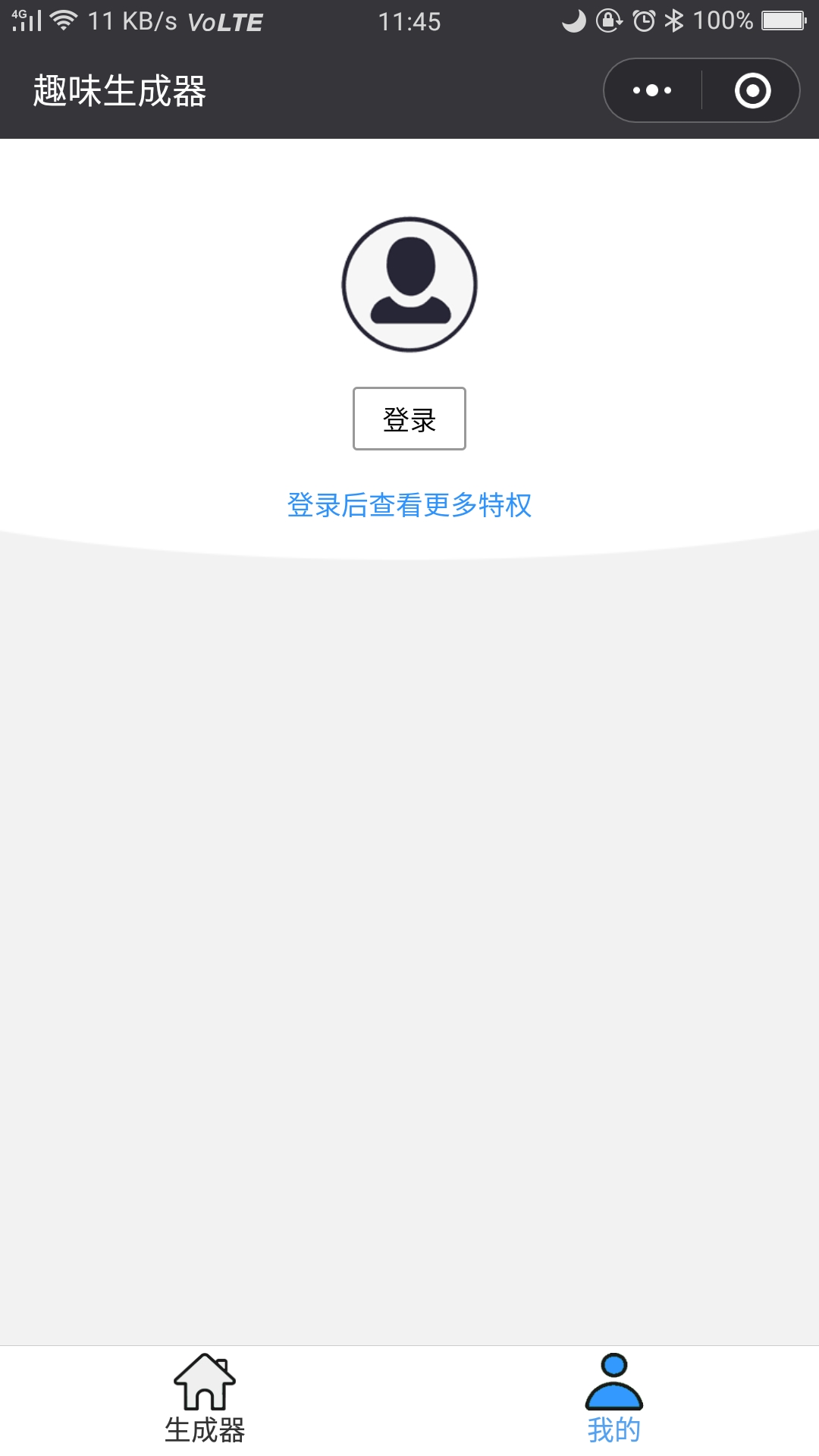Switch to the 生成器 tab
The height and width of the screenshot is (1456, 819).
coord(205,1400)
